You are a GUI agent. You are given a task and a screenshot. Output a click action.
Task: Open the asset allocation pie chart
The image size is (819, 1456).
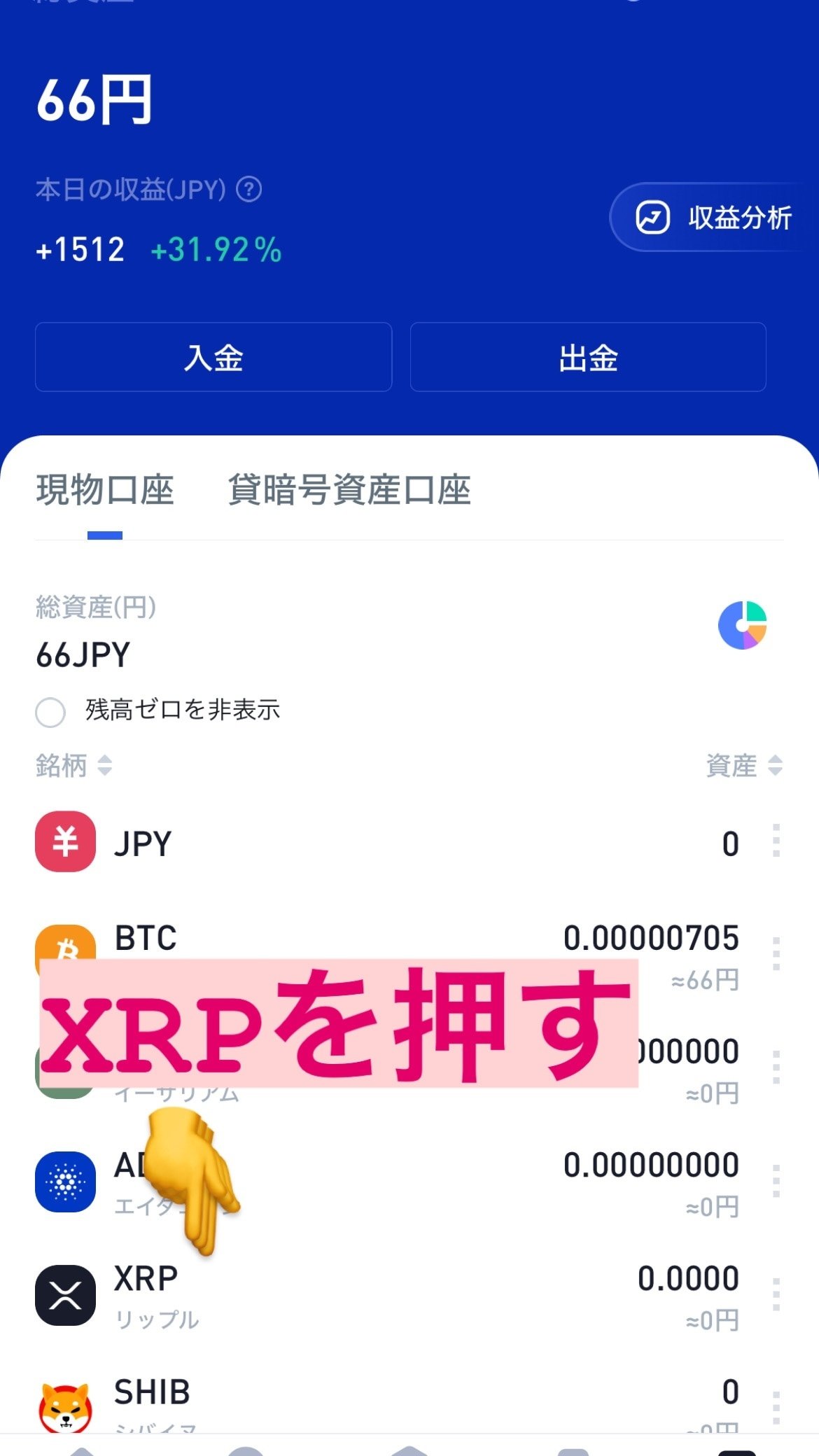tap(742, 625)
